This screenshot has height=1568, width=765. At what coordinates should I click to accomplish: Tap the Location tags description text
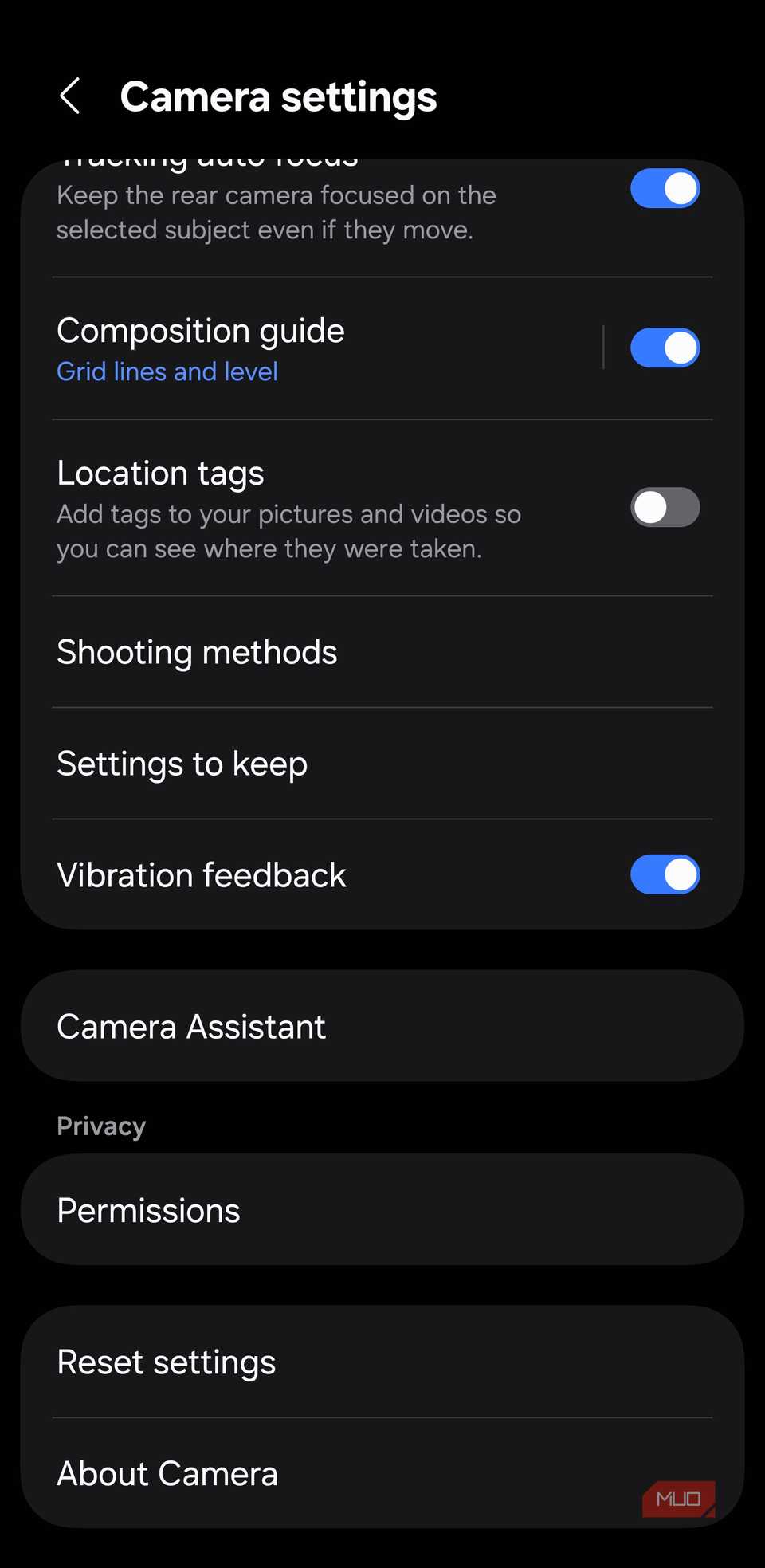tap(288, 530)
